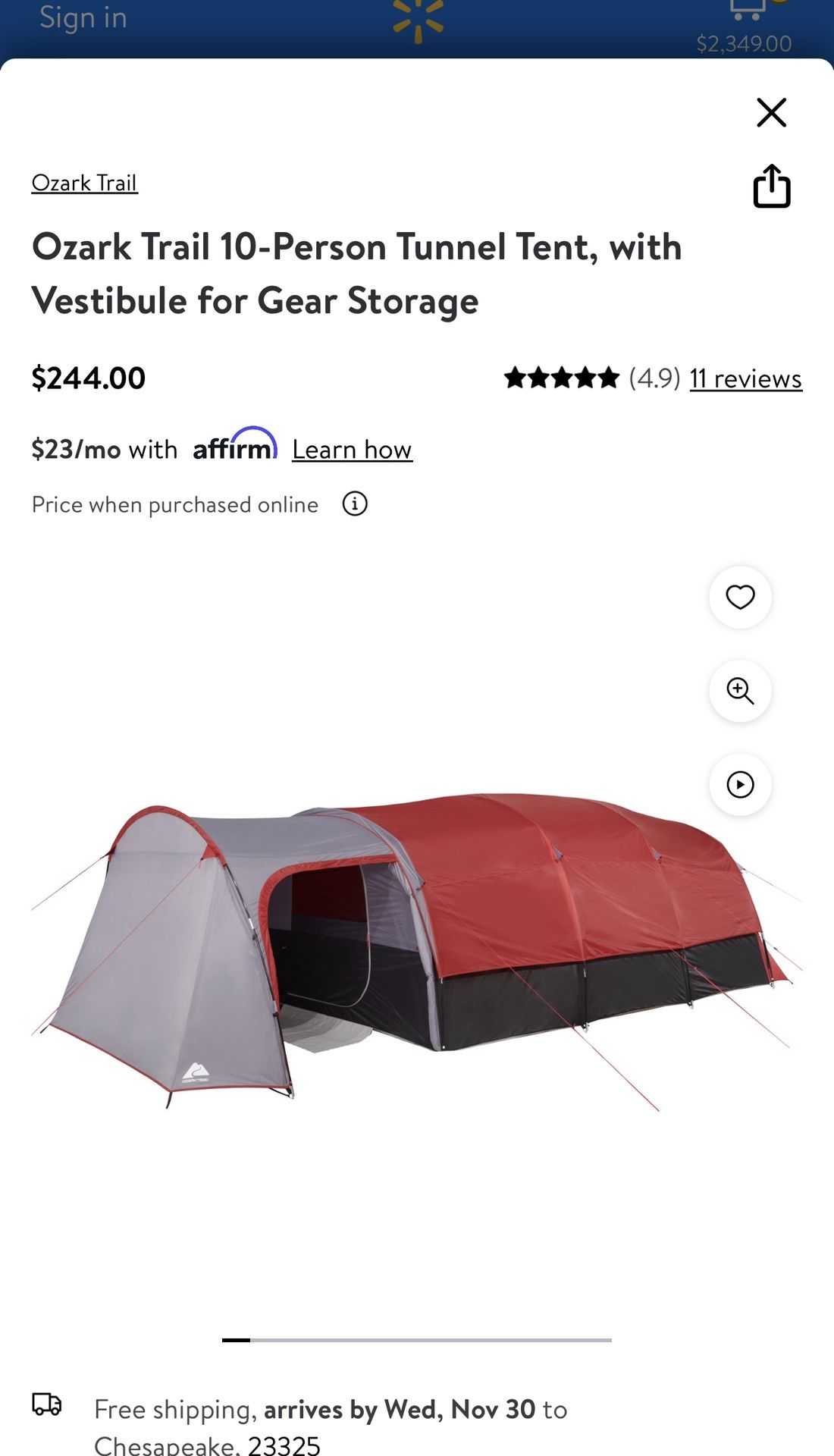Add tent to favorites with heart icon
The image size is (834, 1456).
point(740,598)
